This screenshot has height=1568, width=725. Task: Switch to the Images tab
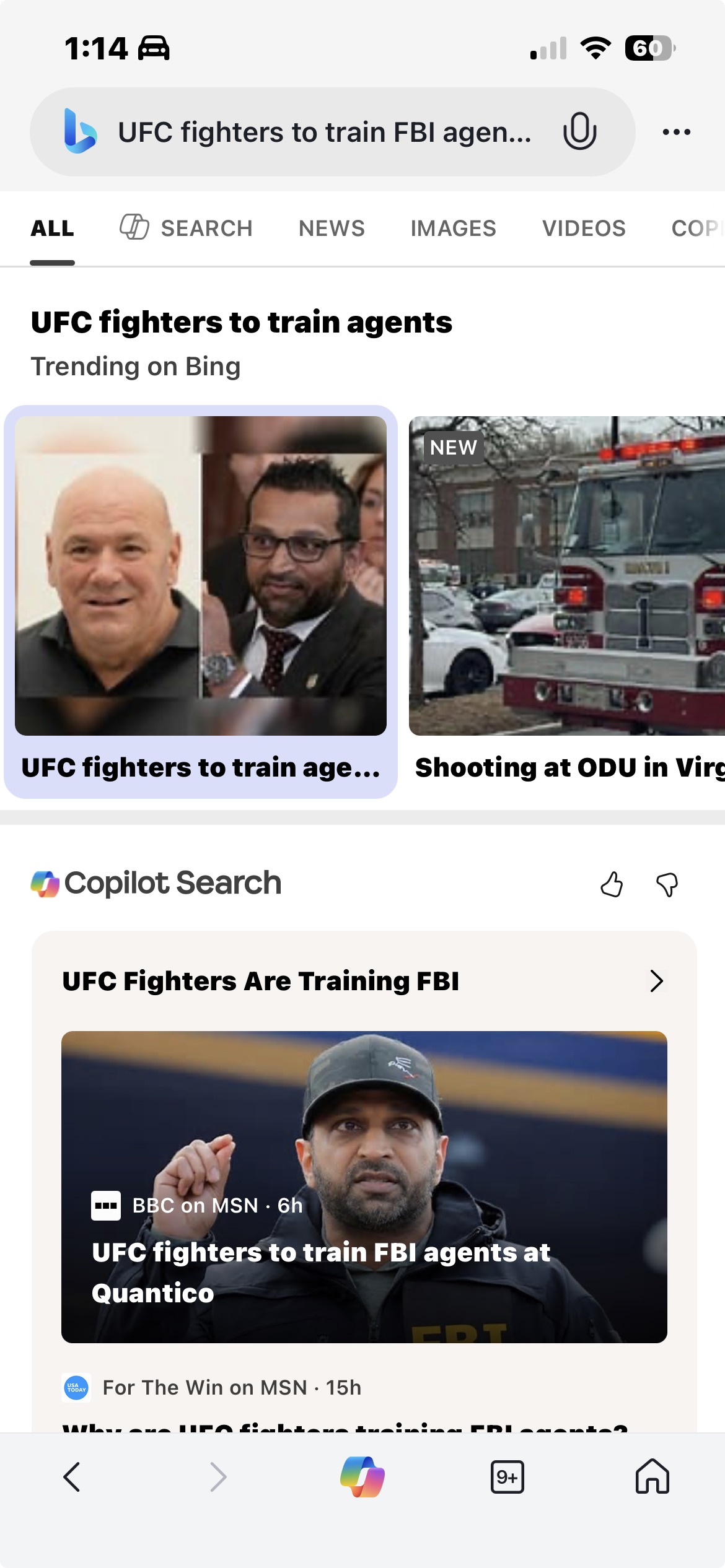pos(453,229)
